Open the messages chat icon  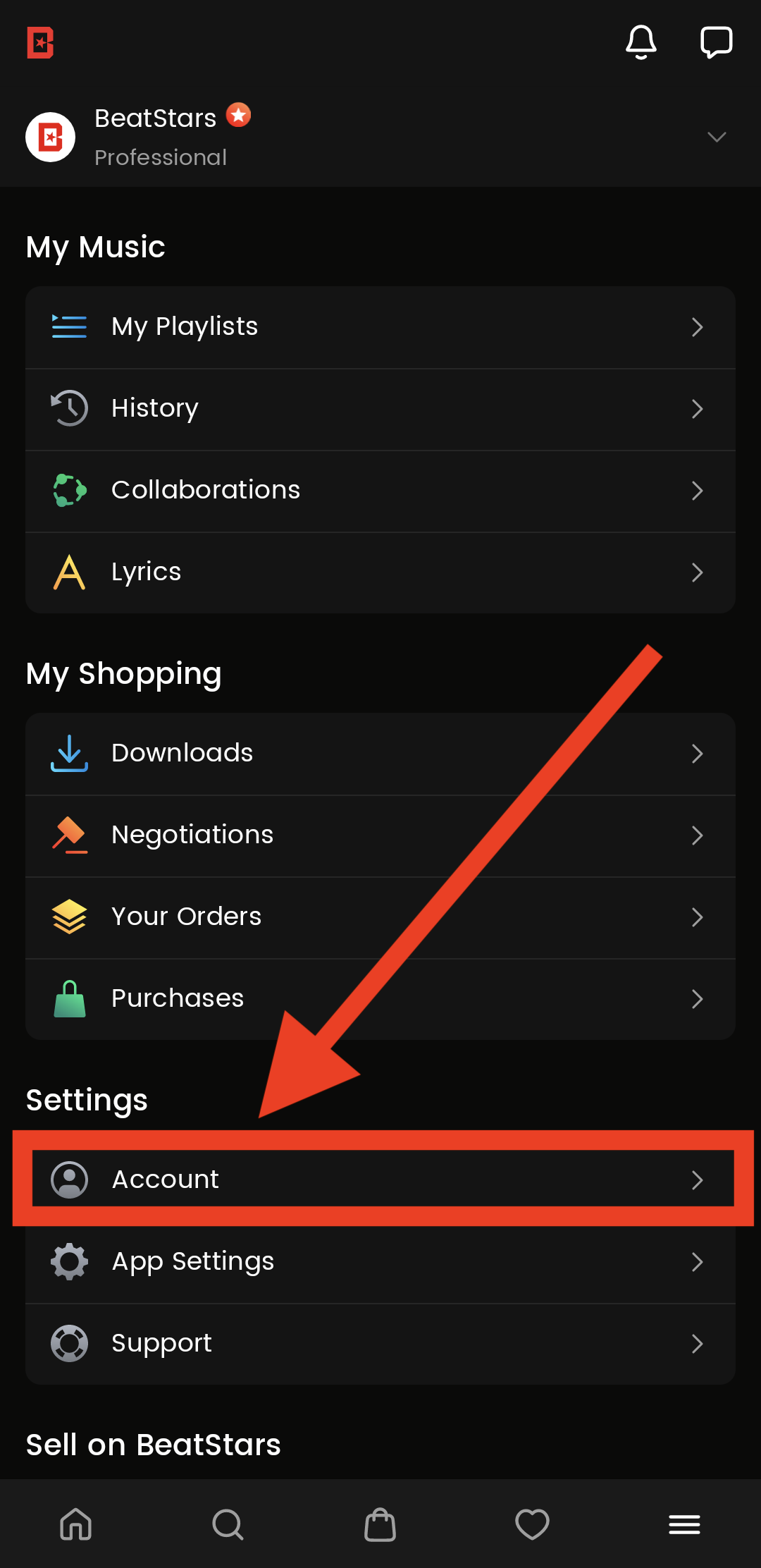point(716,42)
